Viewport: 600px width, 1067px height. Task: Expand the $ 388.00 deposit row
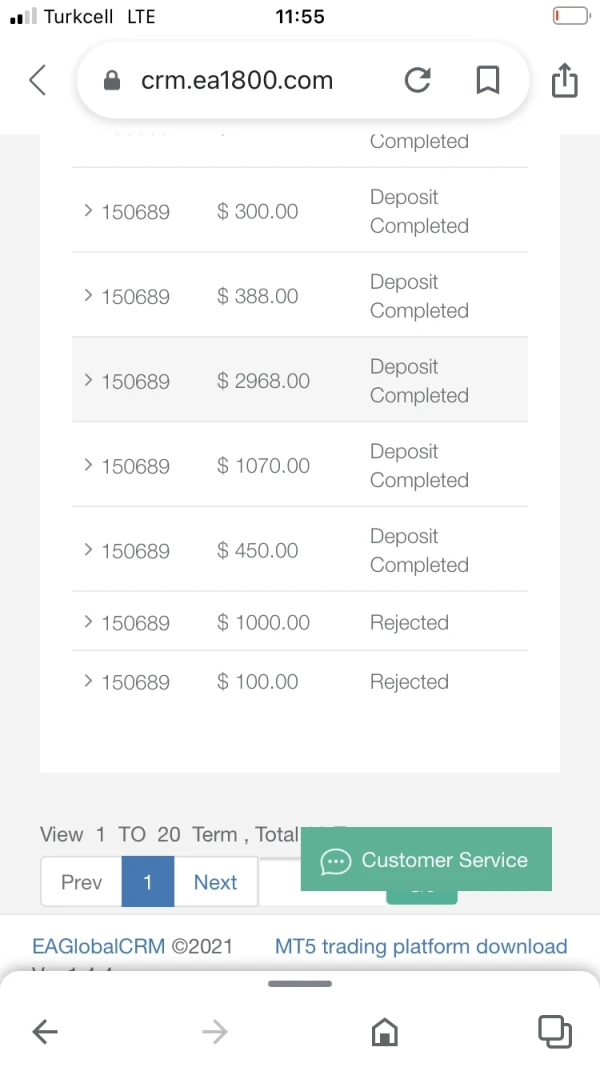tap(89, 296)
